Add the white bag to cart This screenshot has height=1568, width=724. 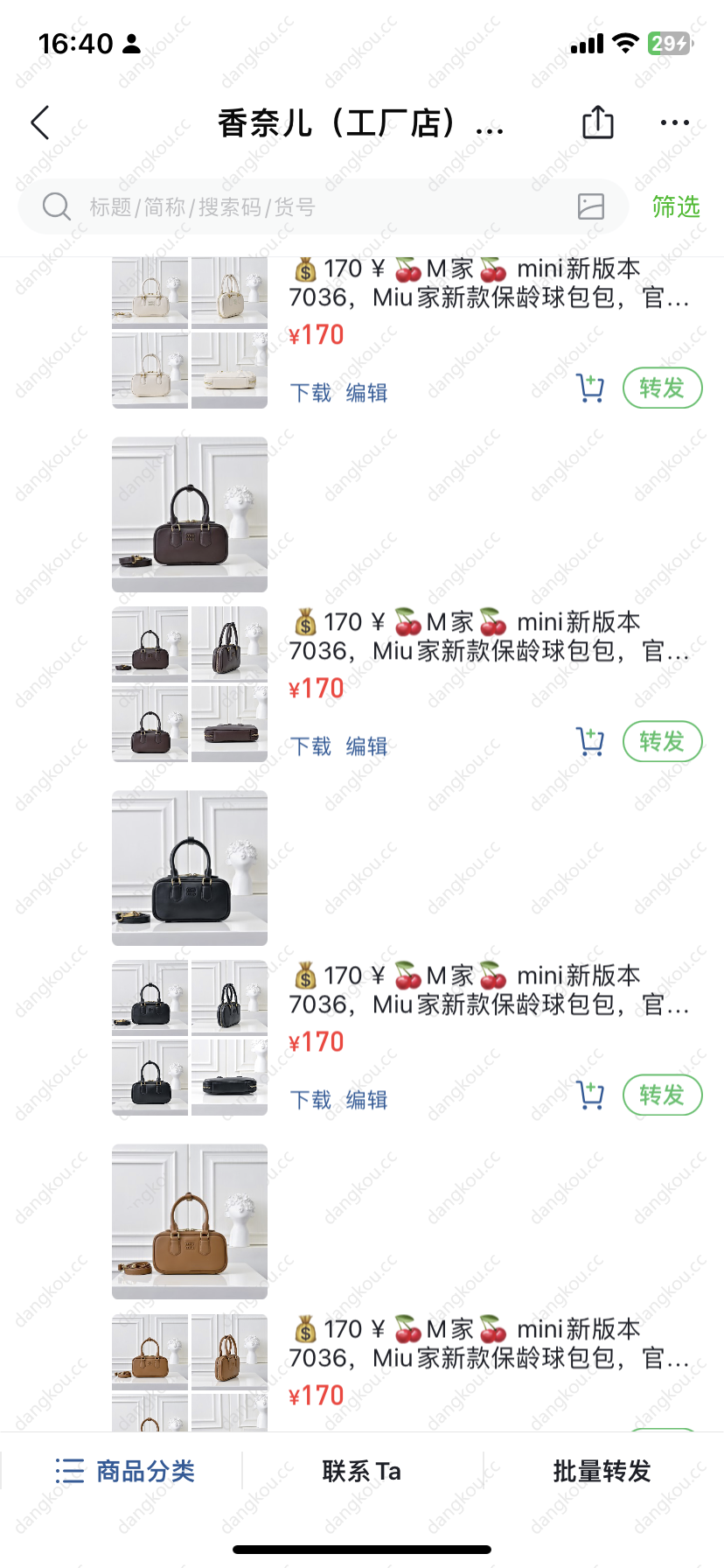pos(590,388)
